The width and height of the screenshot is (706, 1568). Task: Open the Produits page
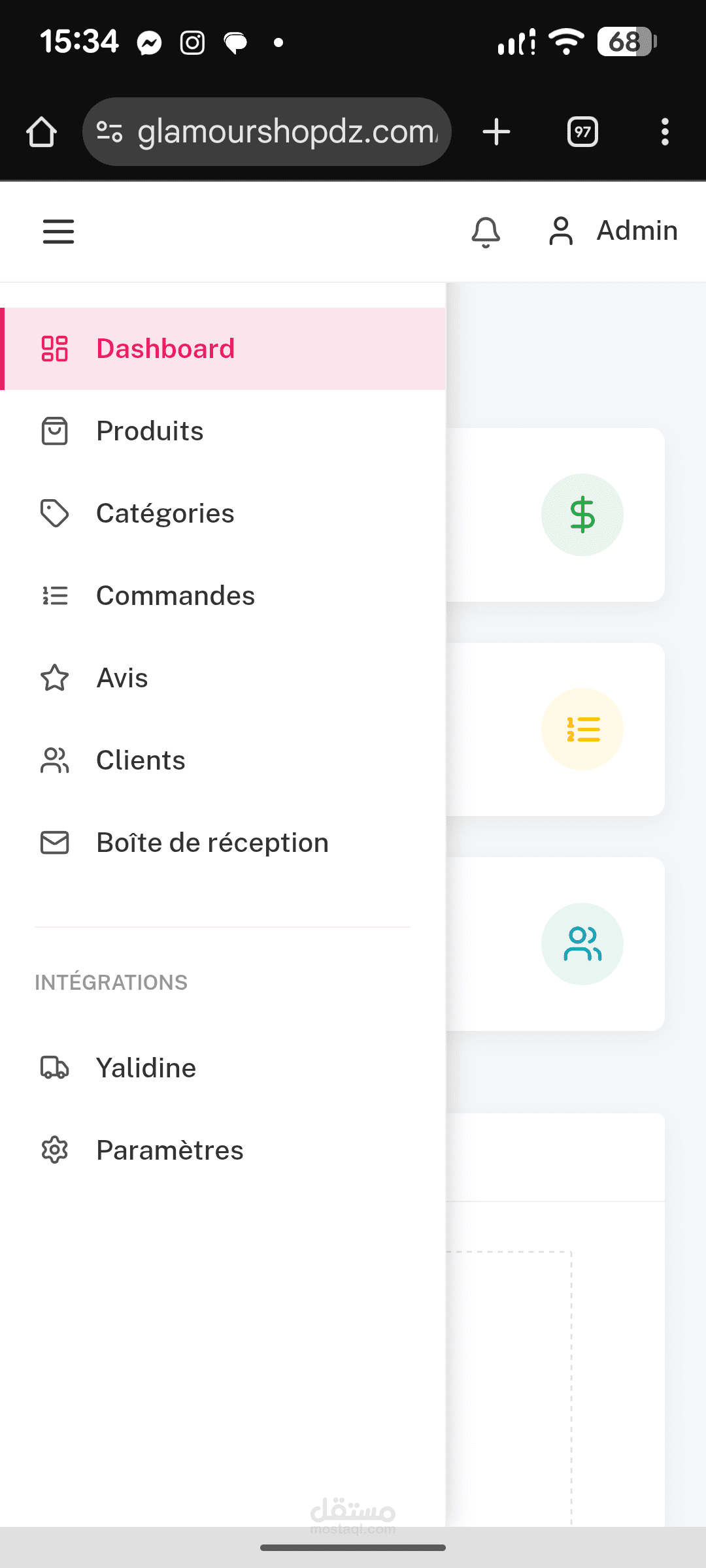point(150,431)
